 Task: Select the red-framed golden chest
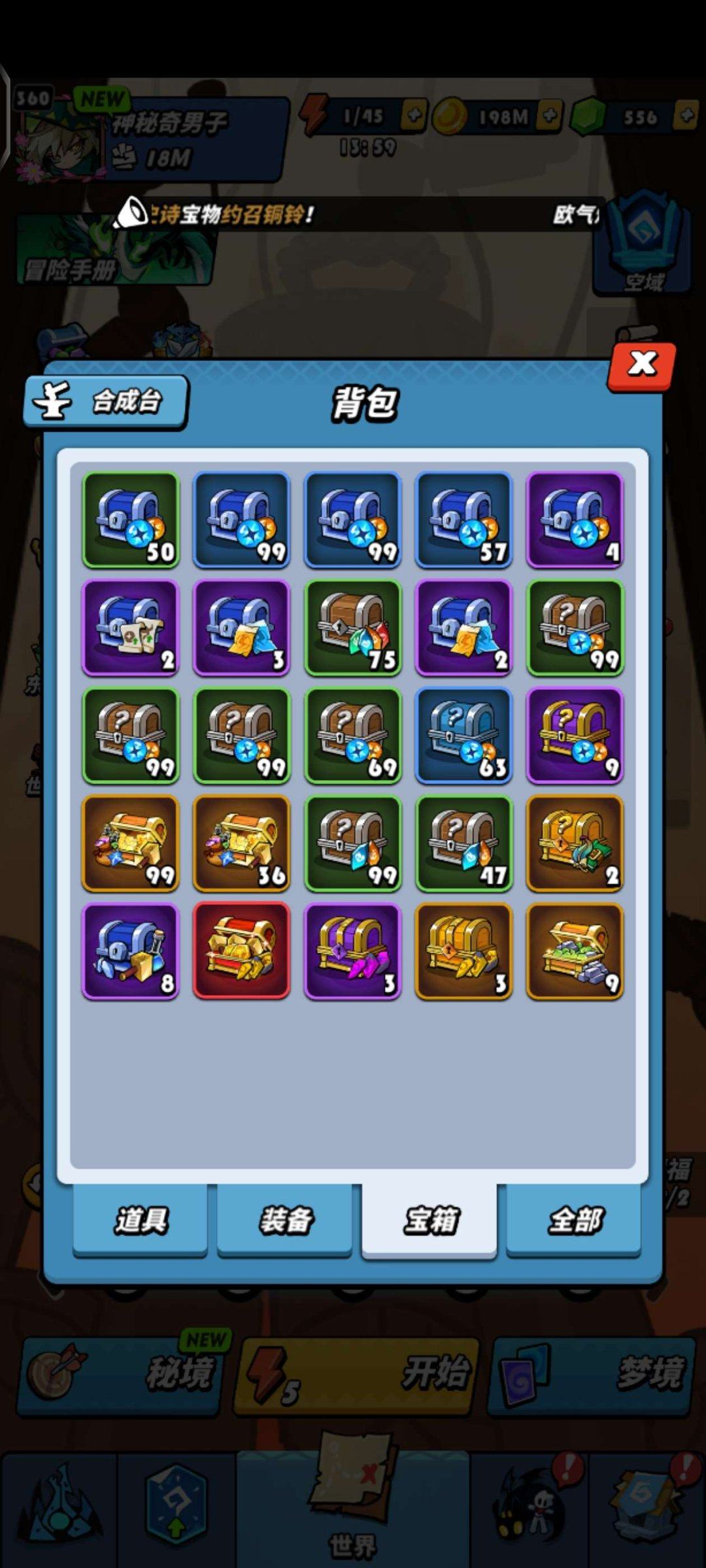[x=242, y=951]
